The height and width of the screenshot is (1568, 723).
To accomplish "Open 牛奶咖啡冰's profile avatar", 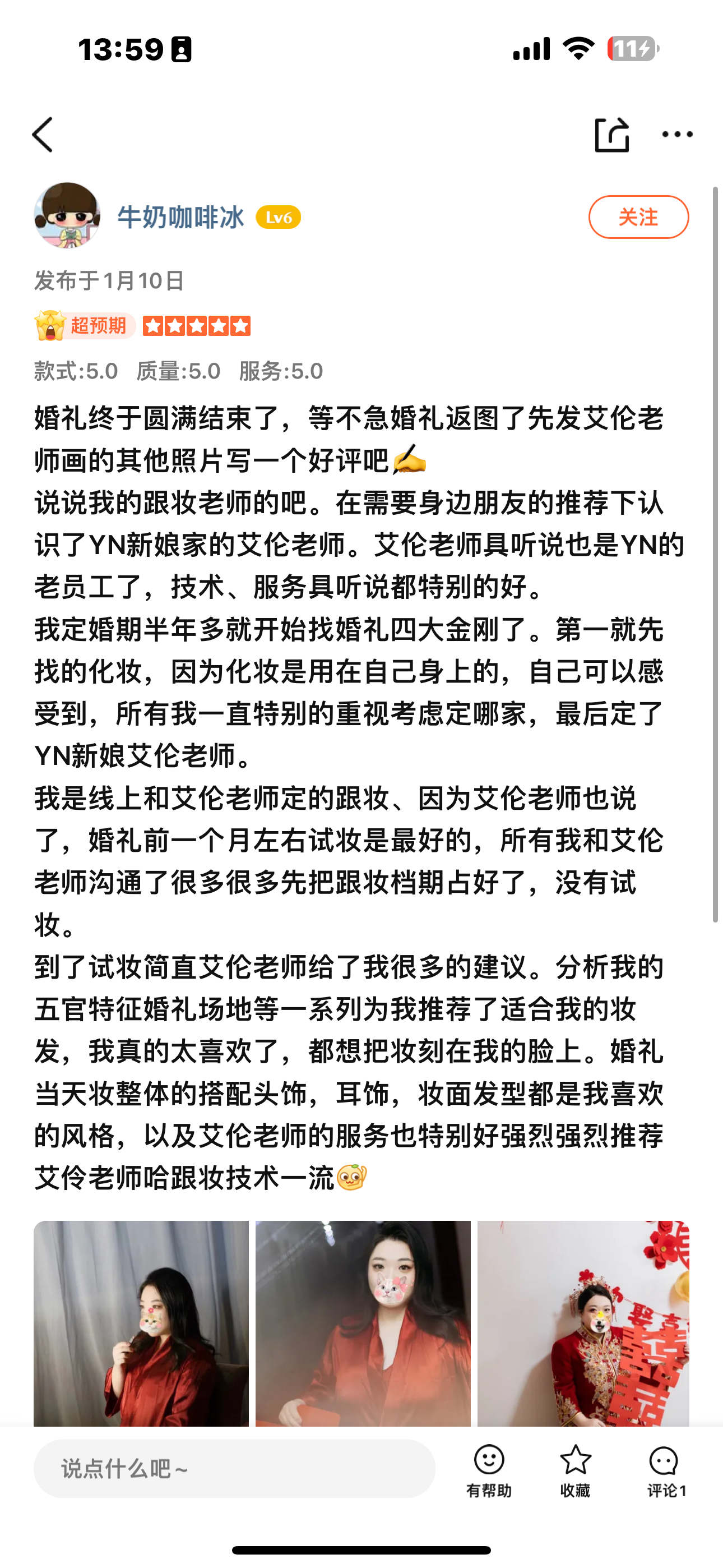I will [67, 215].
